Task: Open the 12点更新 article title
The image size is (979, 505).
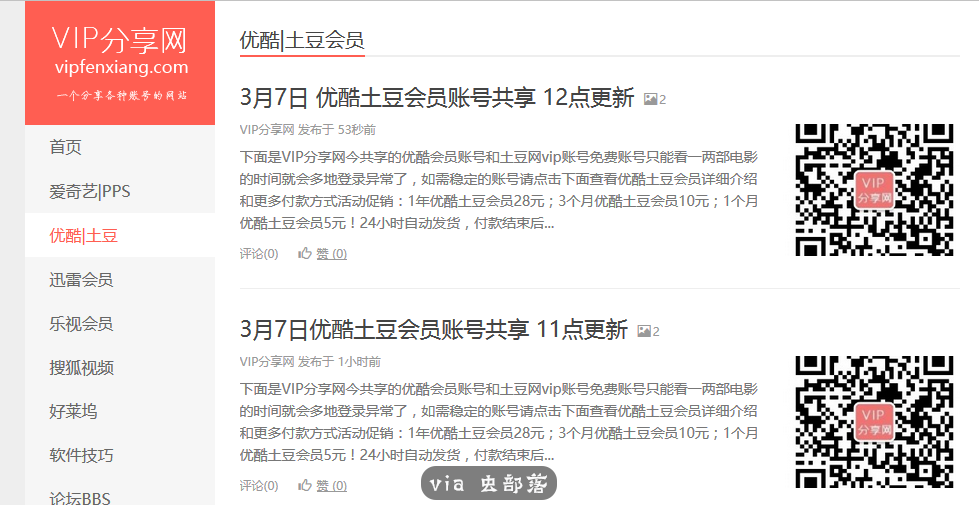Action: coord(437,98)
